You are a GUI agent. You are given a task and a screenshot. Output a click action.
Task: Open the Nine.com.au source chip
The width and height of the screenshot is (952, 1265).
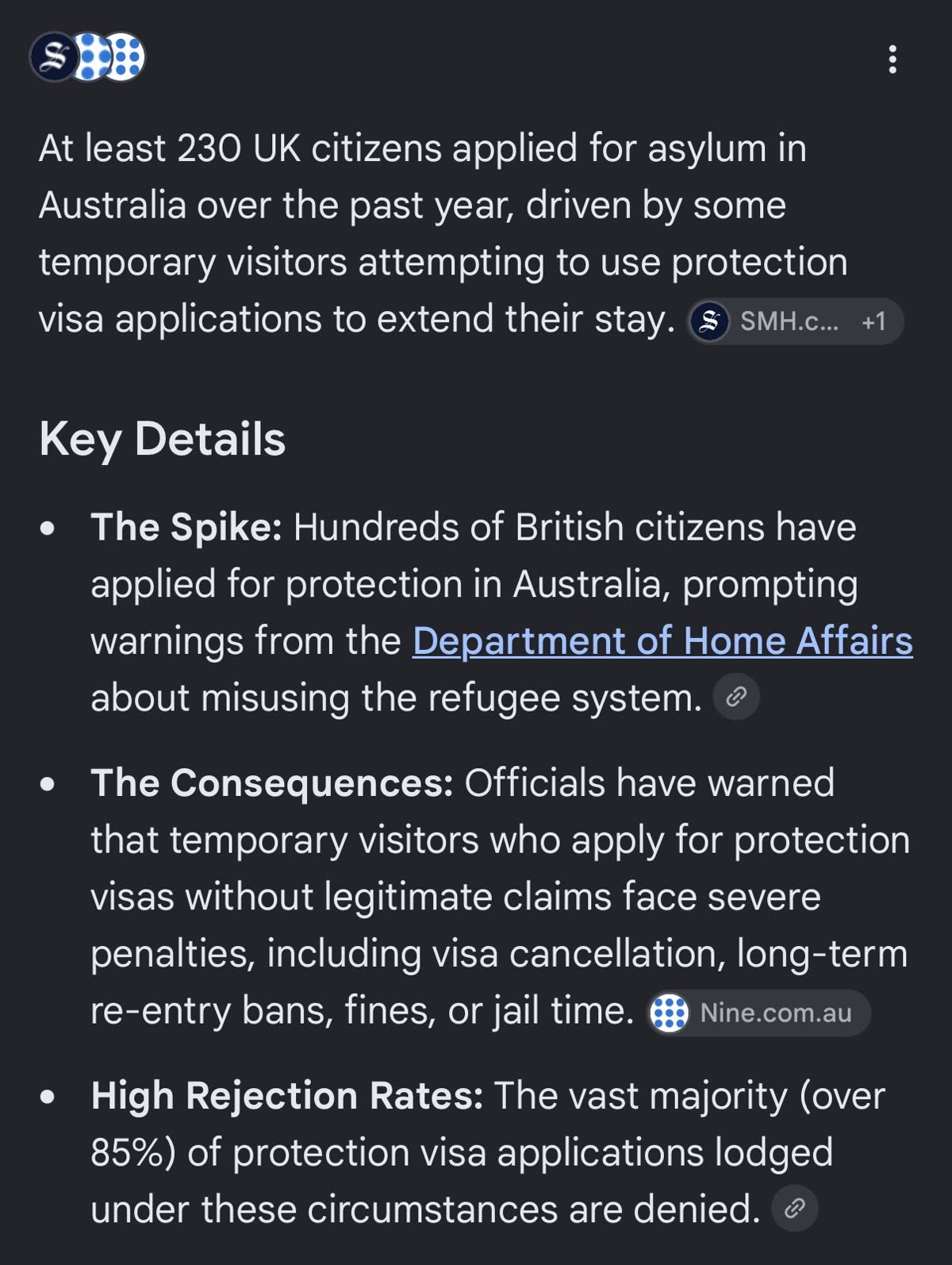[x=758, y=1013]
